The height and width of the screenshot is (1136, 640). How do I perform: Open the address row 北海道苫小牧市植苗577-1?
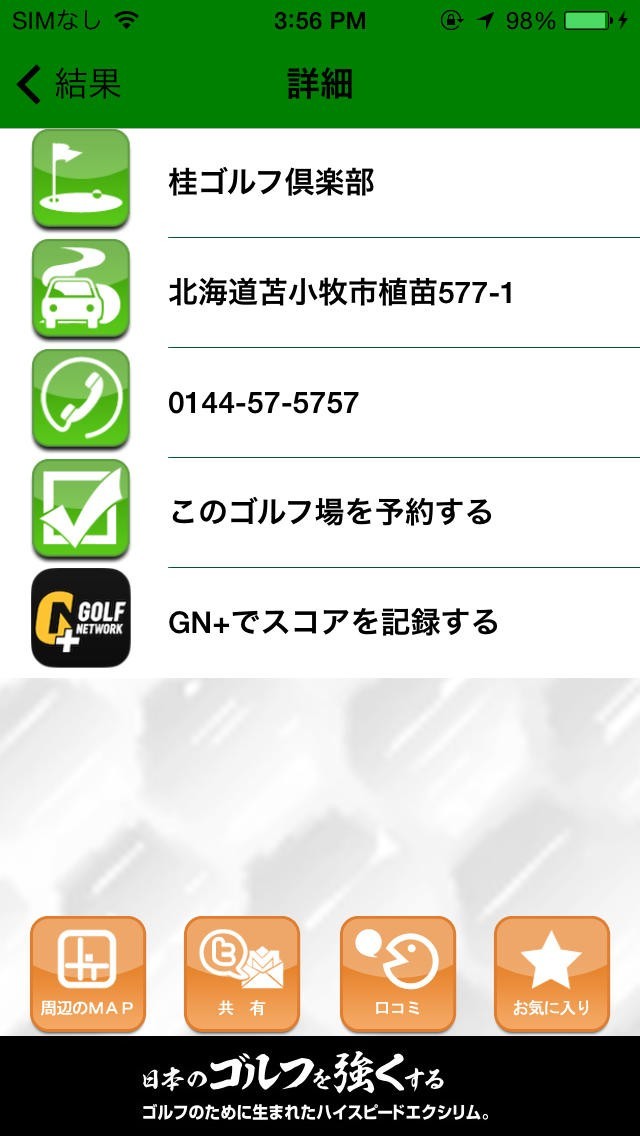[340, 293]
